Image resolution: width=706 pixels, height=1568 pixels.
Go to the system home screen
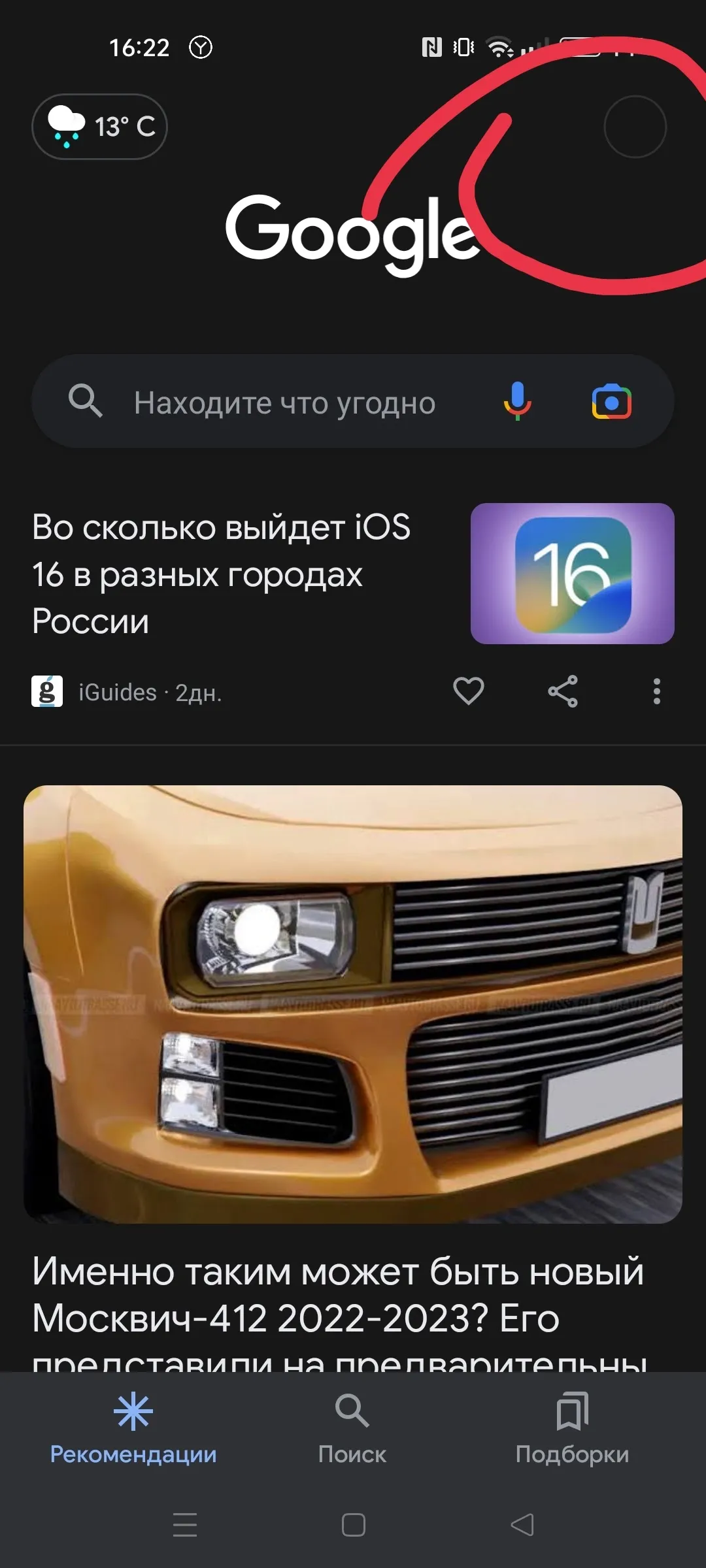coord(354,1525)
